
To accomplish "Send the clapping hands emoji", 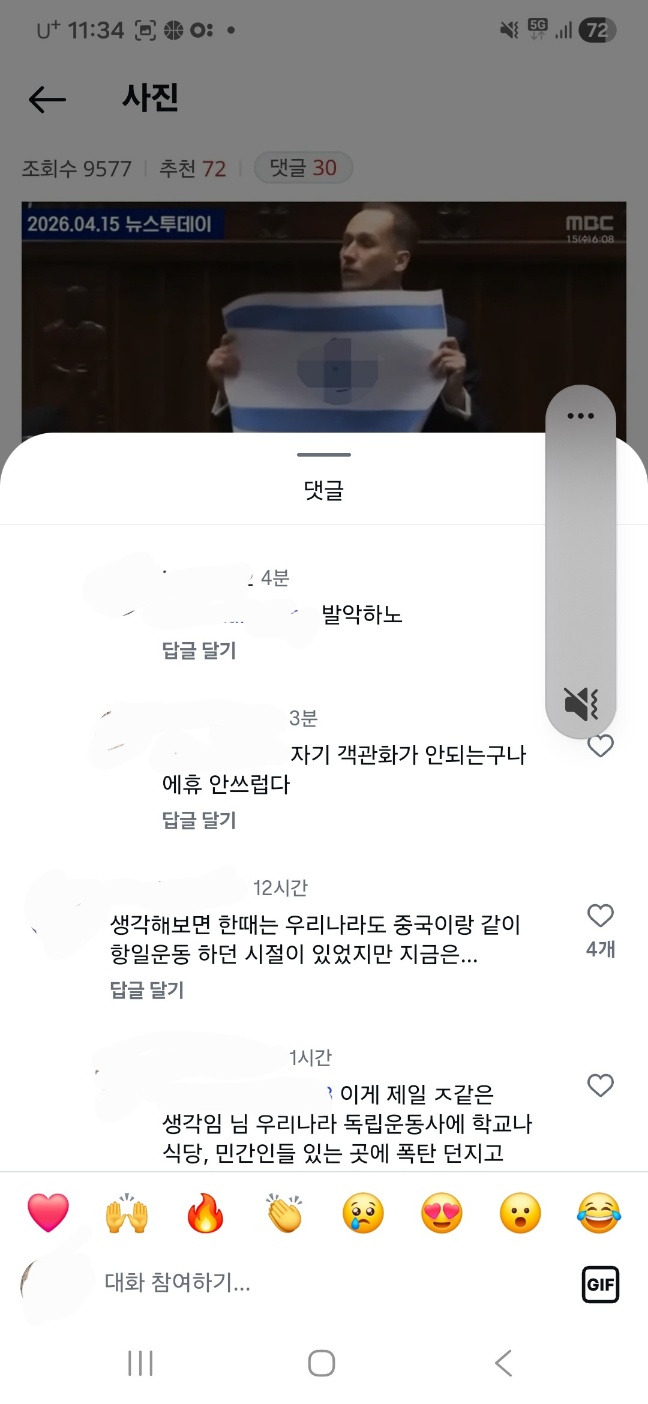I will click(285, 1214).
